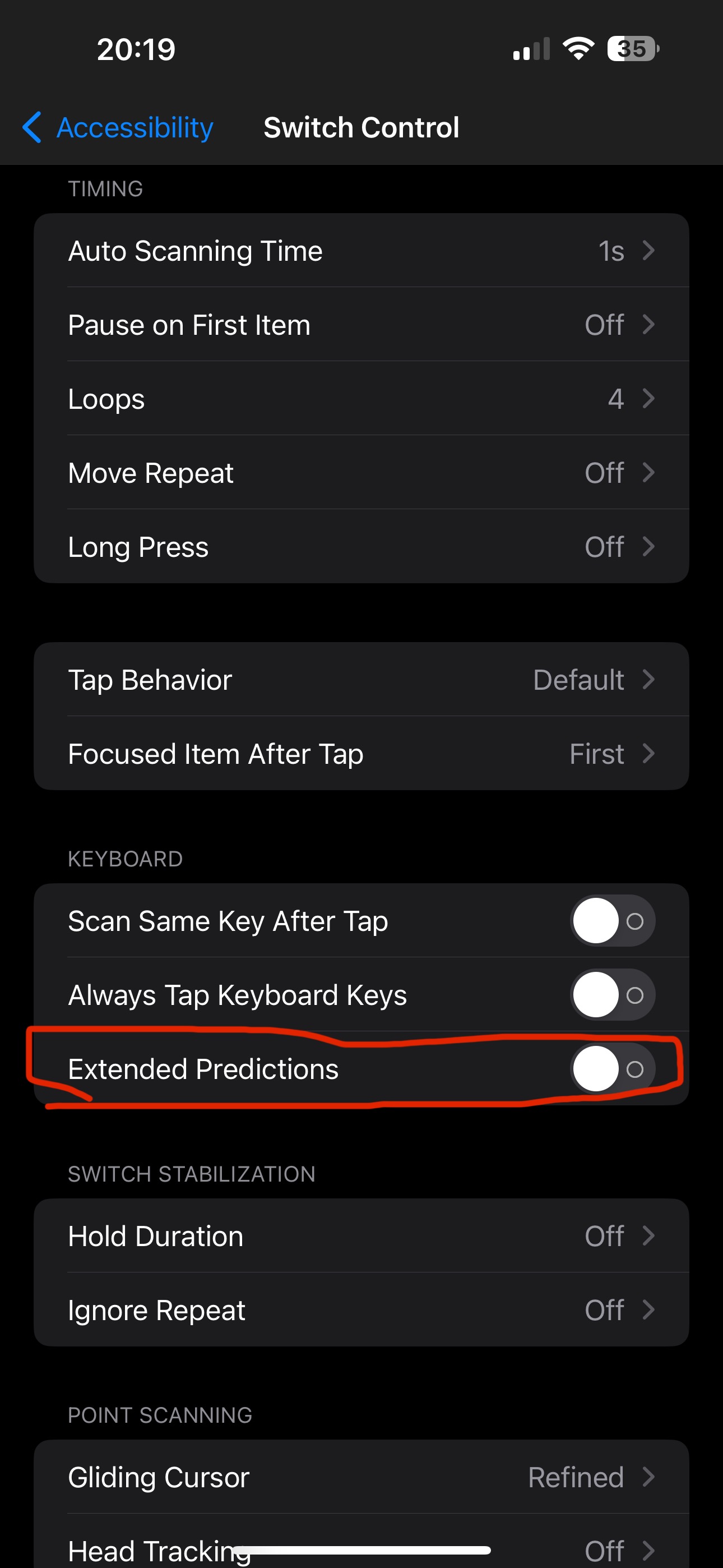The height and width of the screenshot is (1568, 723).
Task: Open the Loops setting
Action: tap(361, 399)
